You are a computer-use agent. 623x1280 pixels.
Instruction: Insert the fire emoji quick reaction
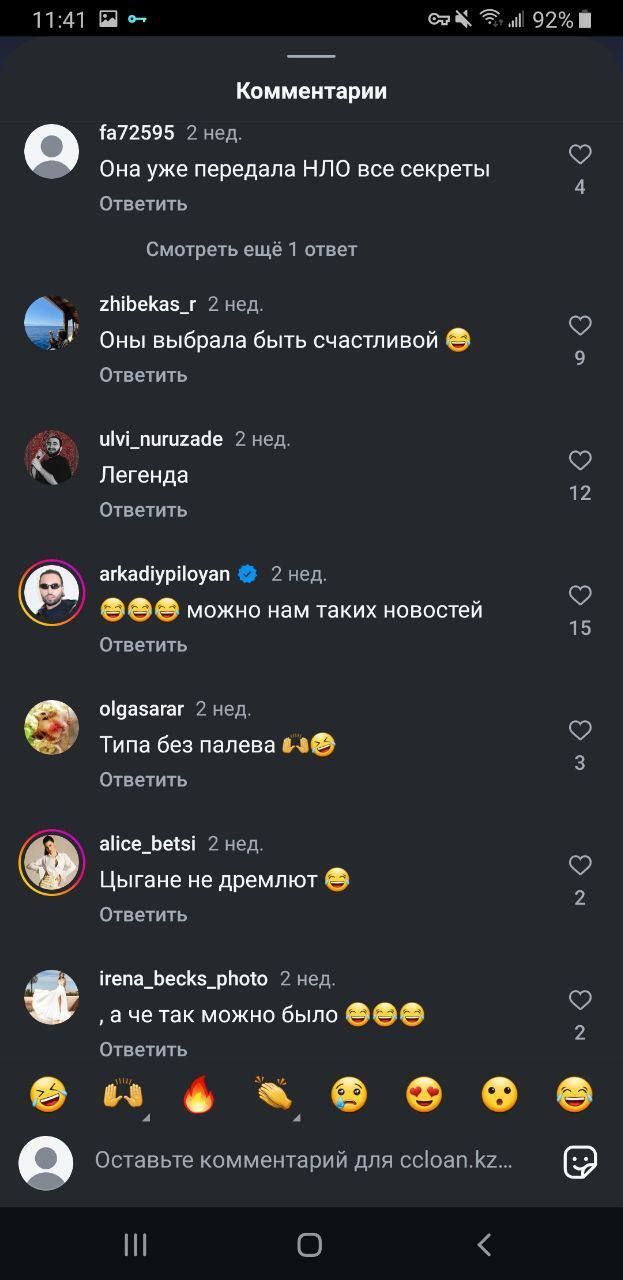[199, 1095]
